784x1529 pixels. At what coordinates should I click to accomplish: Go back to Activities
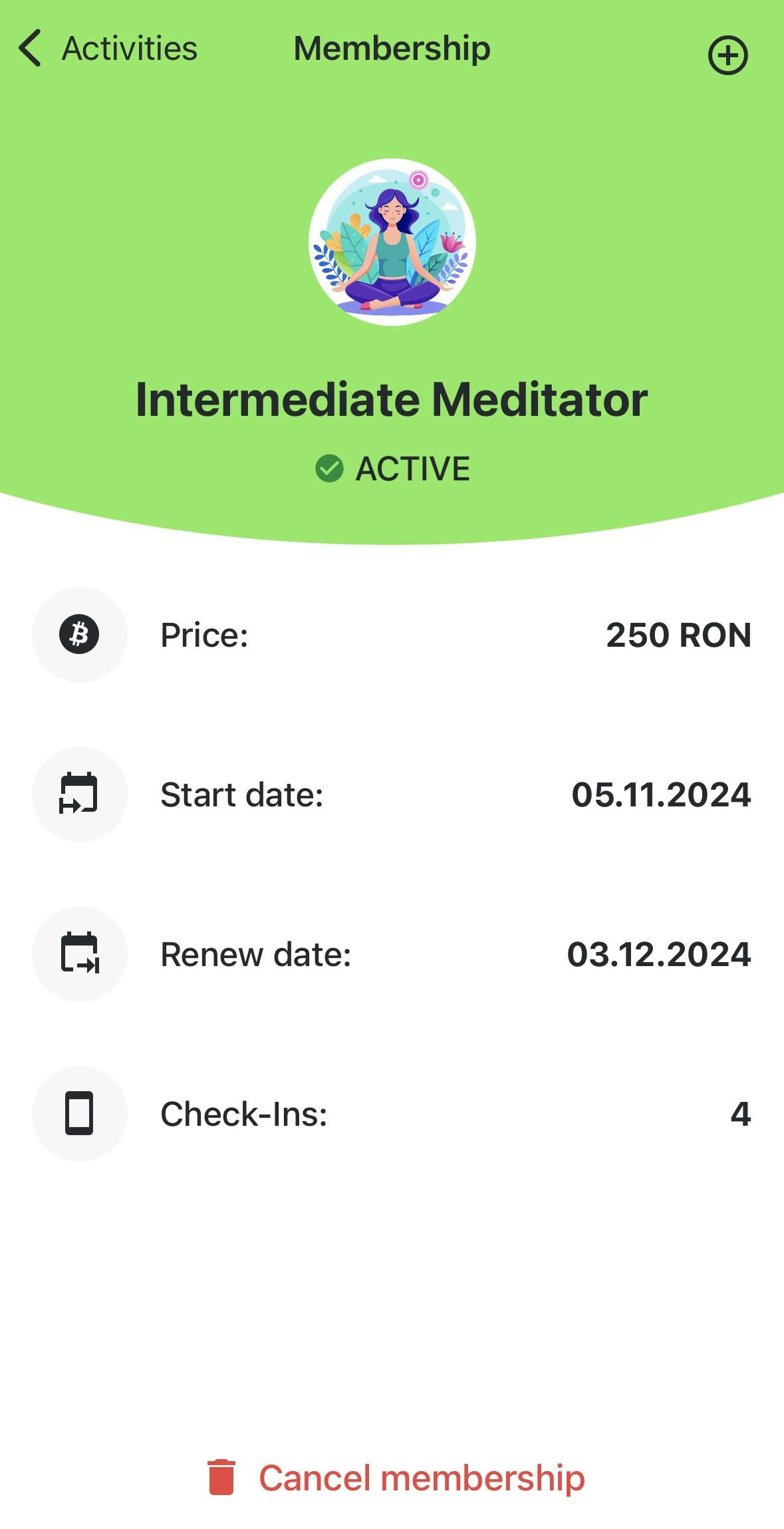106,49
